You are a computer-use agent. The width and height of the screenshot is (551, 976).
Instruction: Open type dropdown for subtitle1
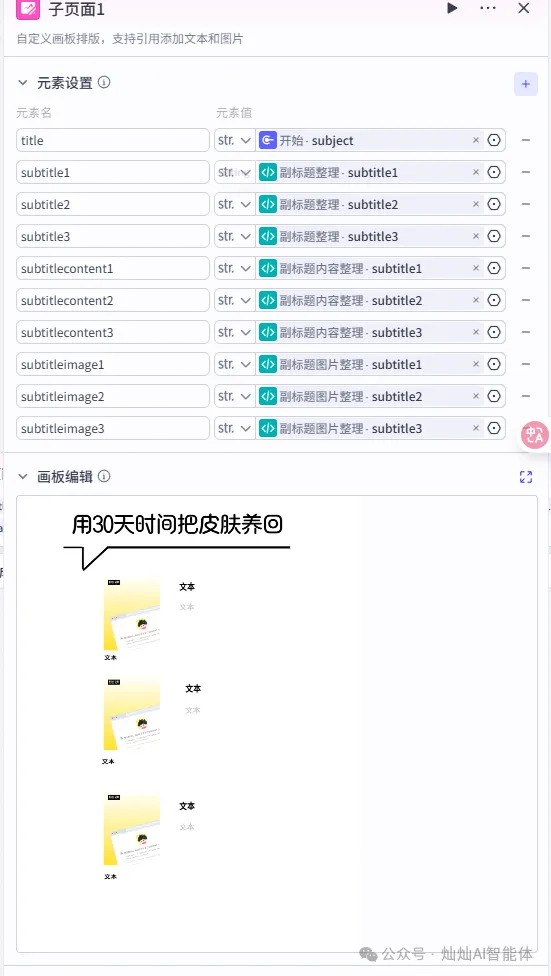(235, 172)
